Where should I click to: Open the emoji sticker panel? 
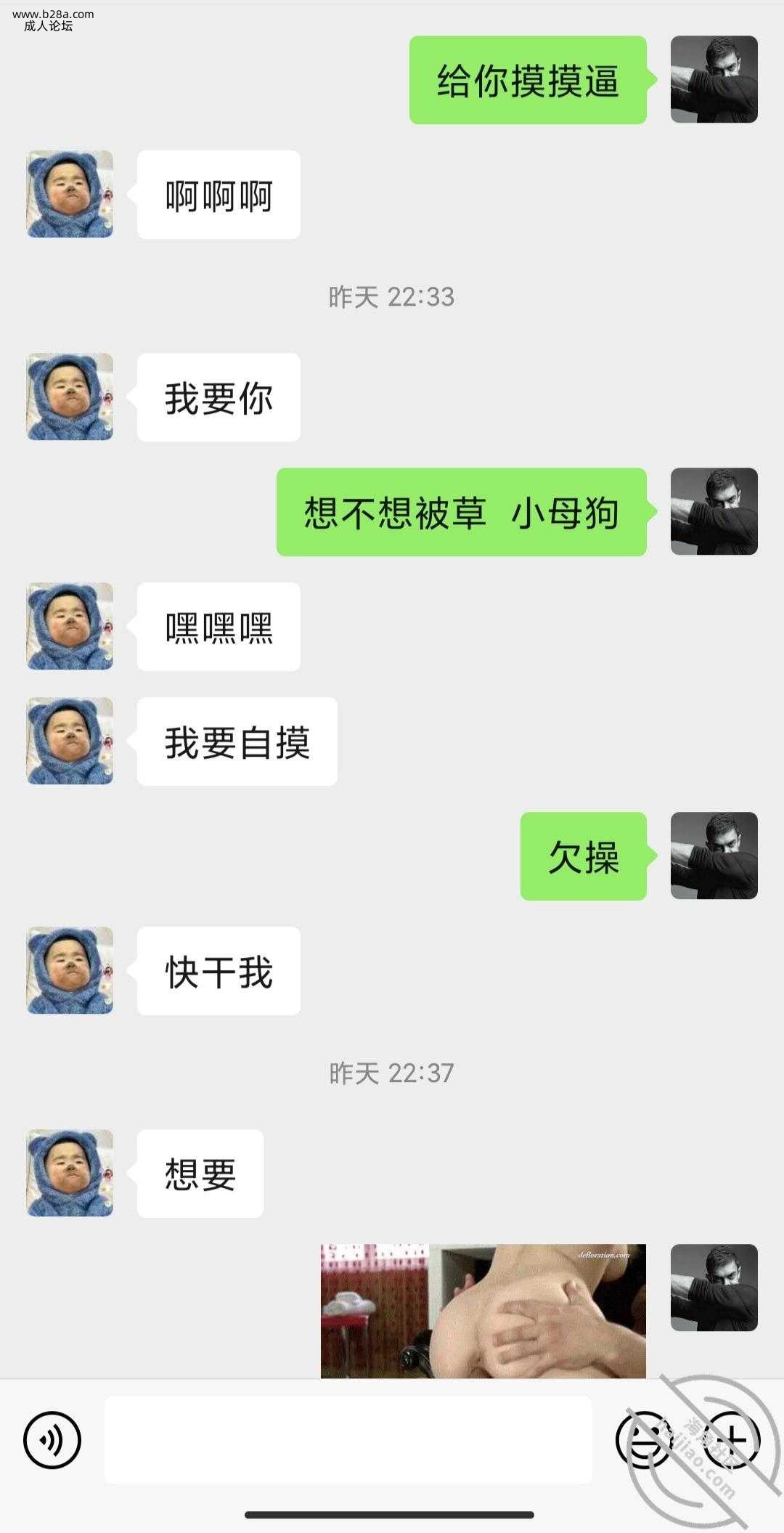point(642,1439)
